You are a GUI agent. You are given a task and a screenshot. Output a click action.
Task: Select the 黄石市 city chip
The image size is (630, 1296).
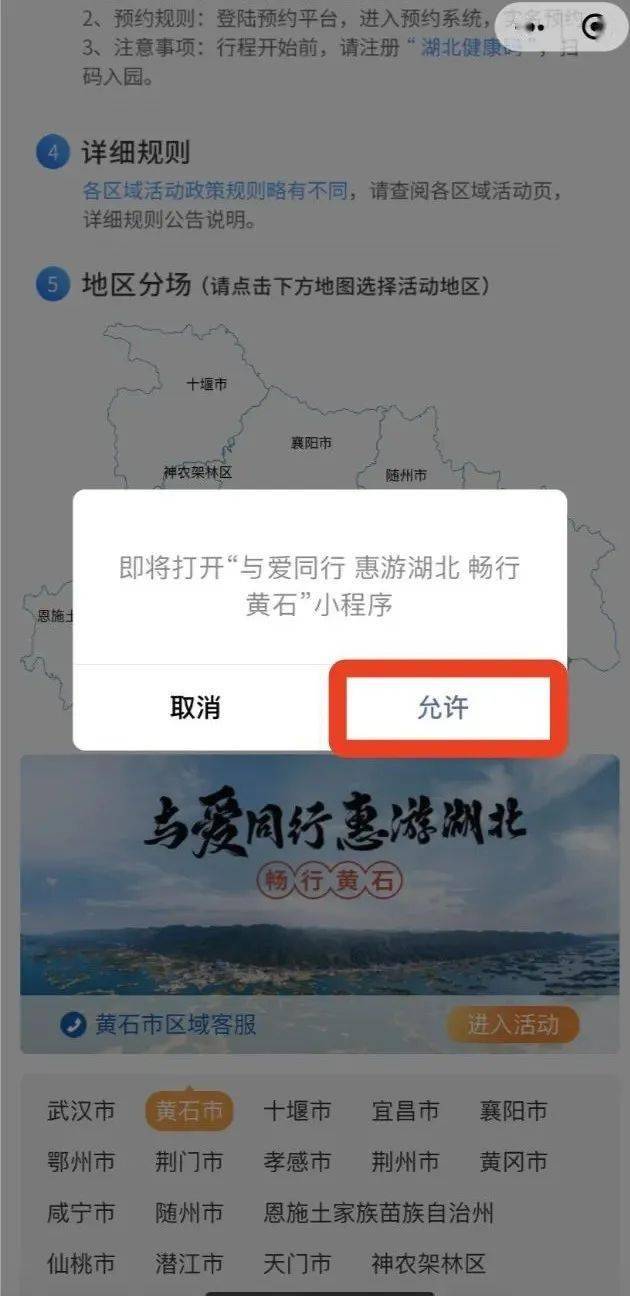tap(189, 1111)
